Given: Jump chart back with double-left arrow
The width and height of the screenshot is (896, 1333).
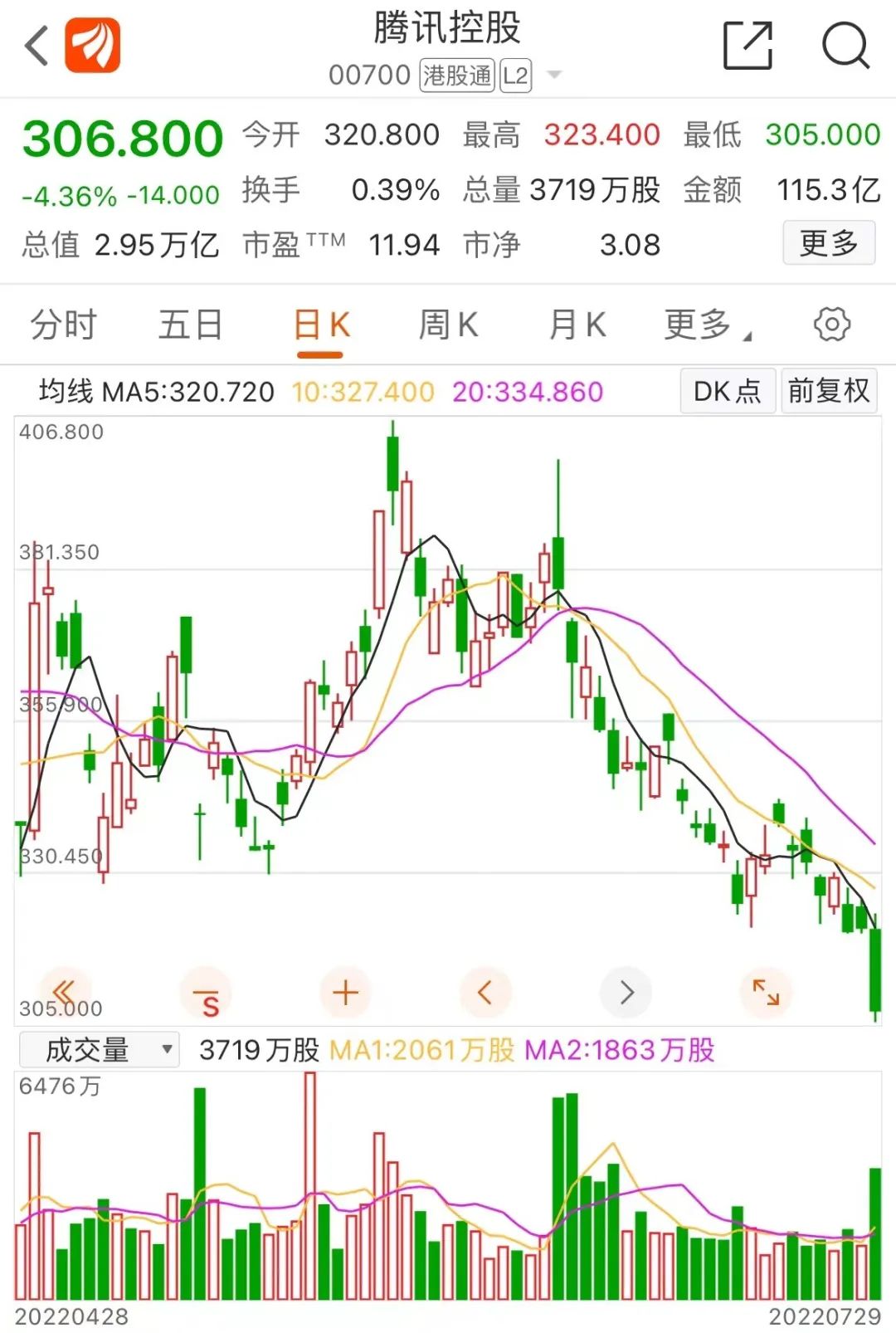Looking at the screenshot, I should pos(64,991).
